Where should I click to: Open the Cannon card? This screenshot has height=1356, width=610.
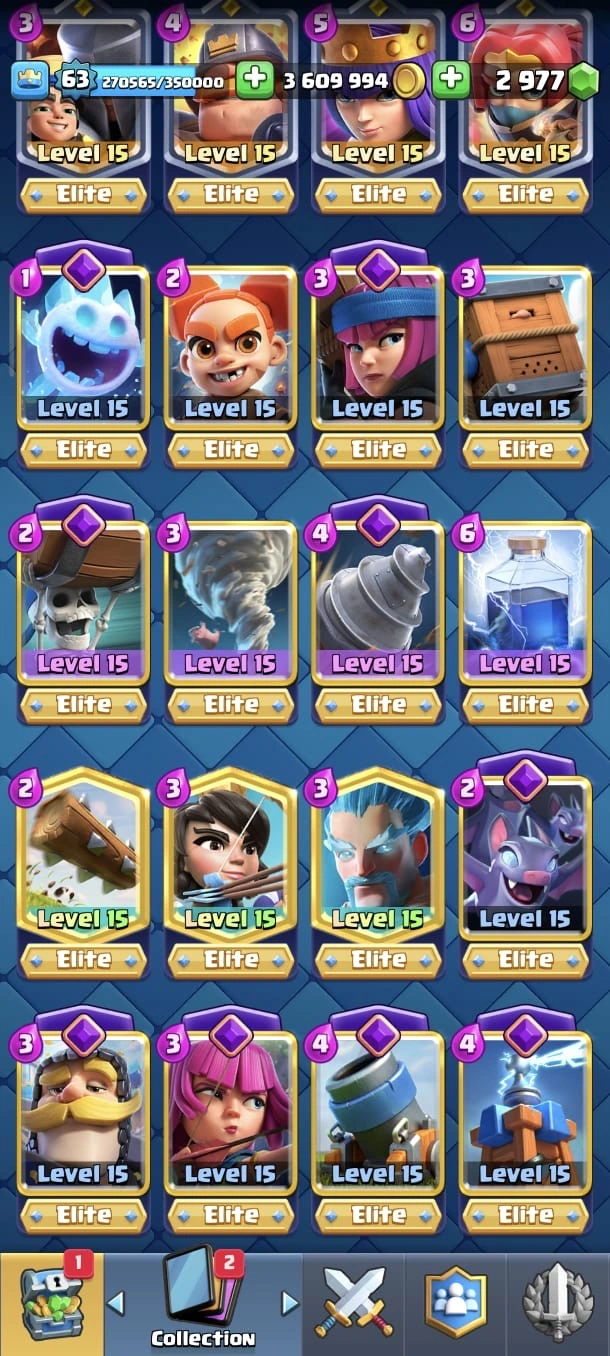378,1110
